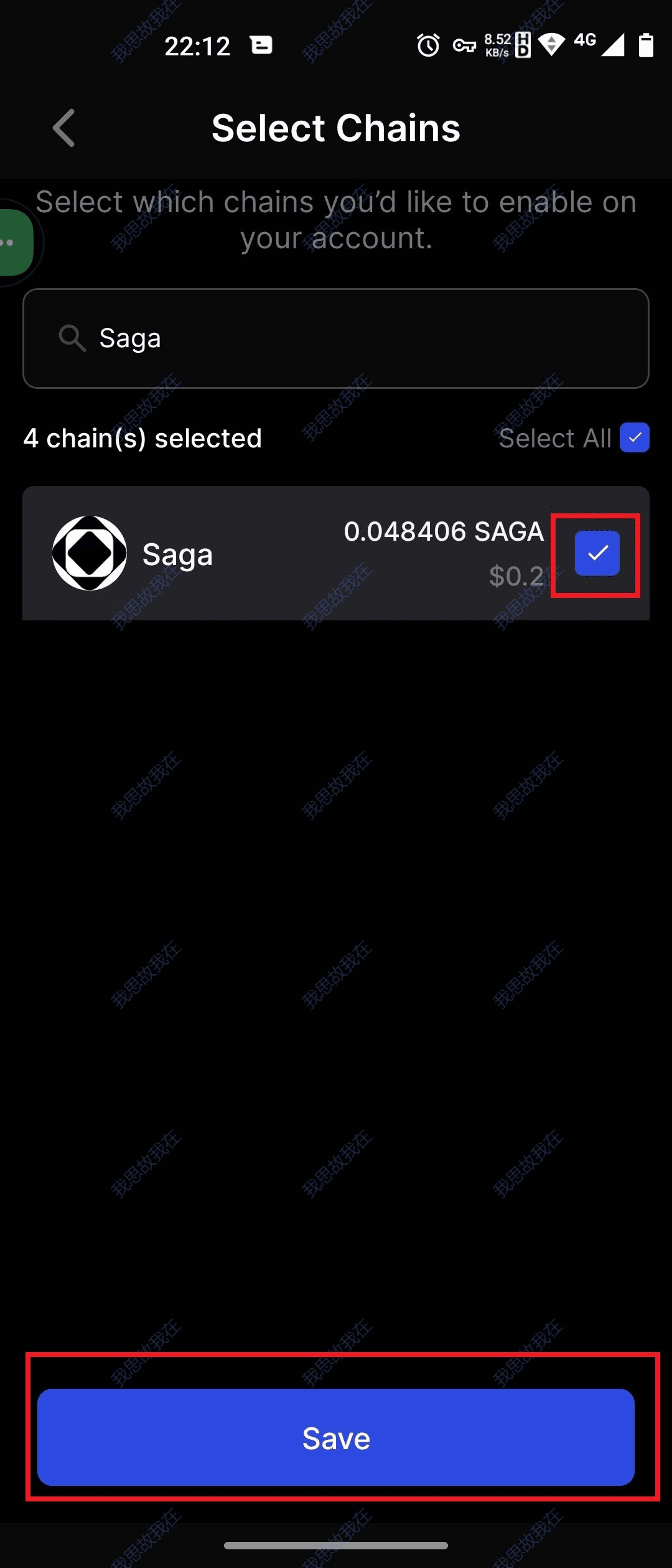The image size is (672, 1568).
Task: Toggle the Select All checkbox
Action: point(634,438)
